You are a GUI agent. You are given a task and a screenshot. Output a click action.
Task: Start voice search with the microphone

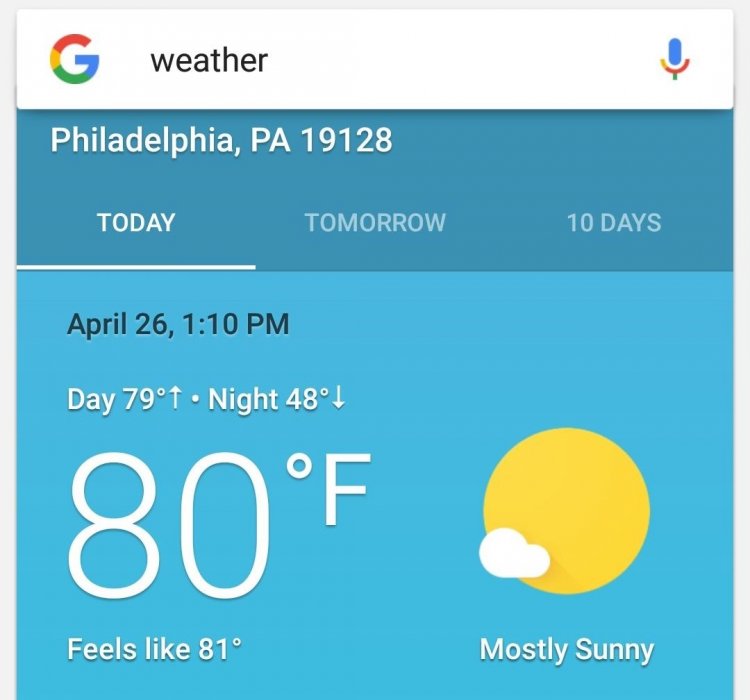675,58
